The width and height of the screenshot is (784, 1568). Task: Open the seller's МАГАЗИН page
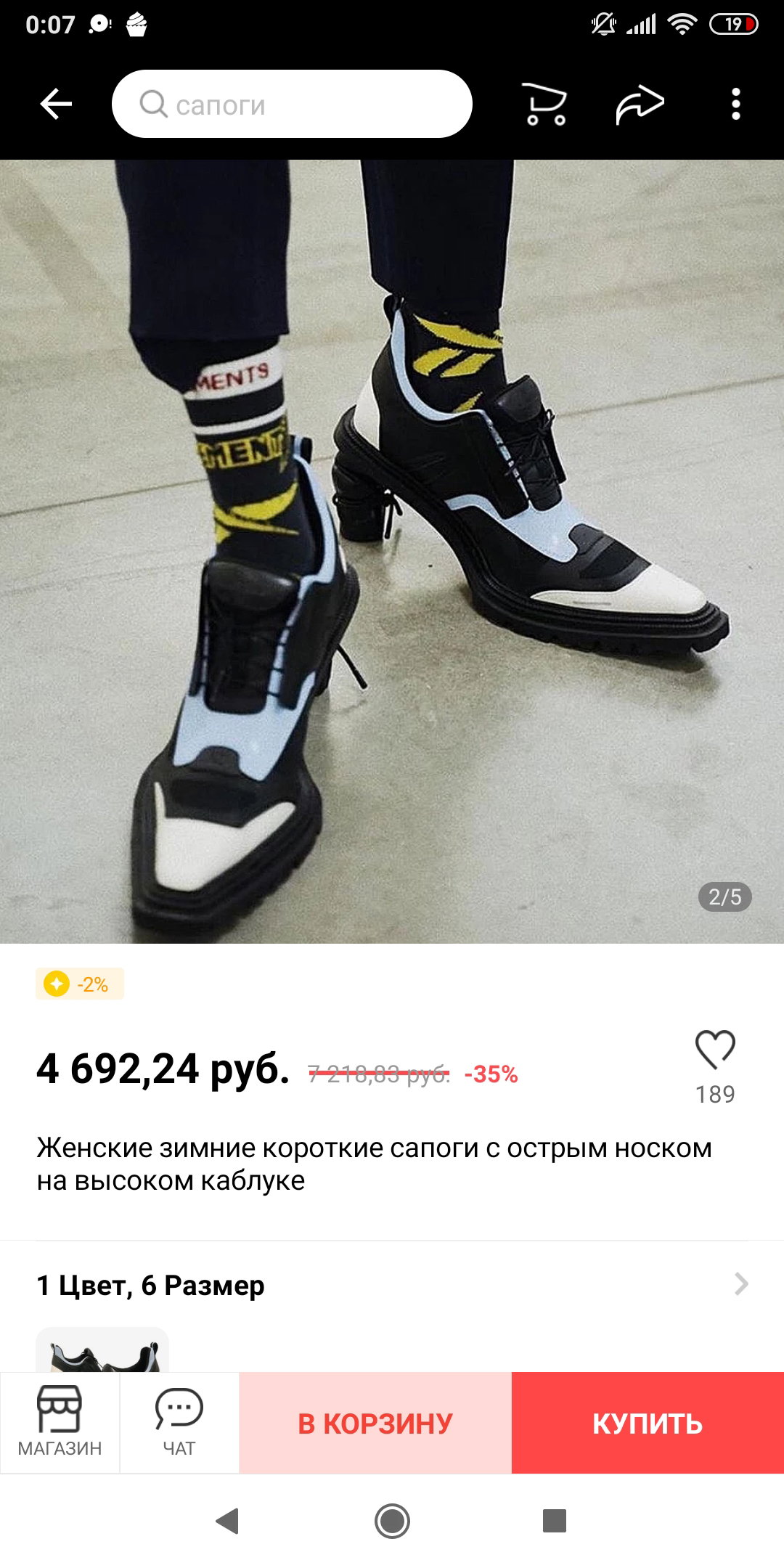pyautogui.click(x=60, y=1423)
